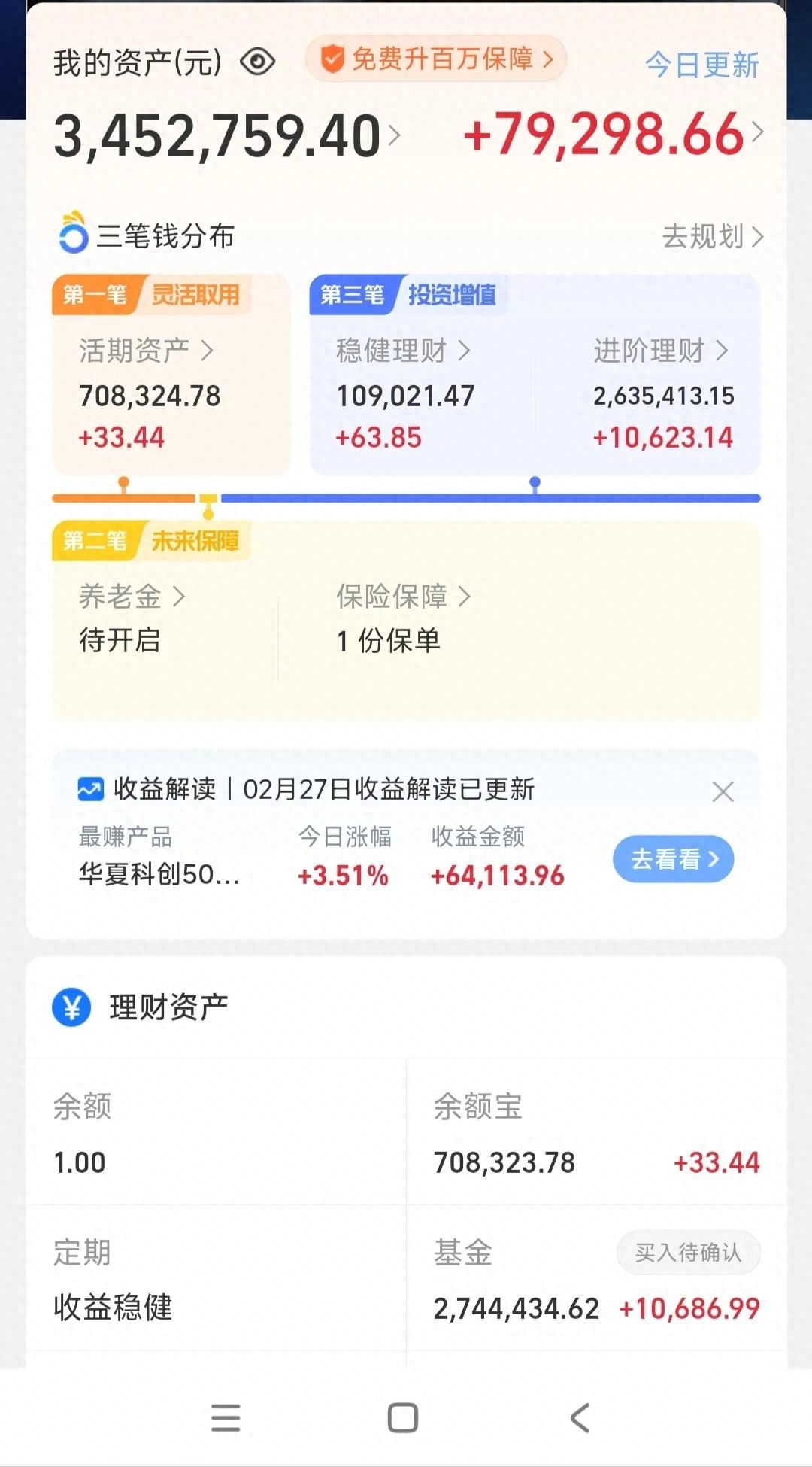This screenshot has height=1467, width=812.
Task: Hide asset amounts with the eye icon
Action: tap(257, 62)
